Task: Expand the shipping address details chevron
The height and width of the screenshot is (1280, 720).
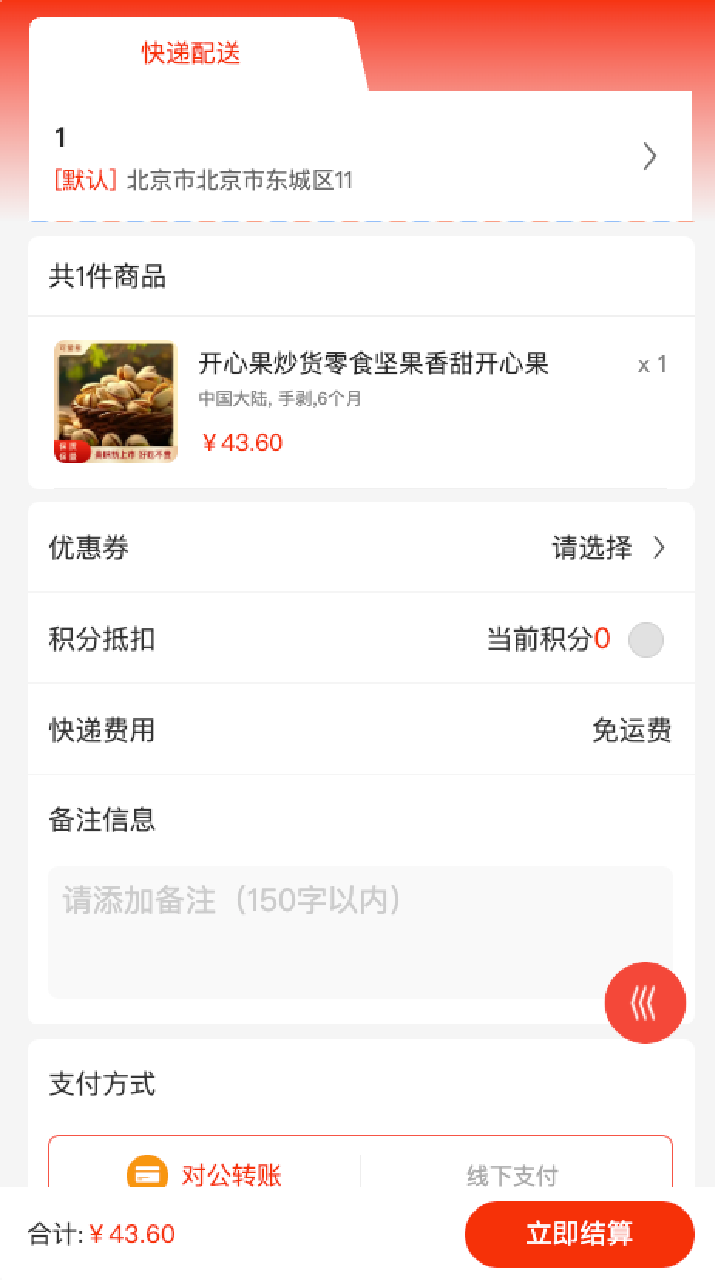Action: 649,156
